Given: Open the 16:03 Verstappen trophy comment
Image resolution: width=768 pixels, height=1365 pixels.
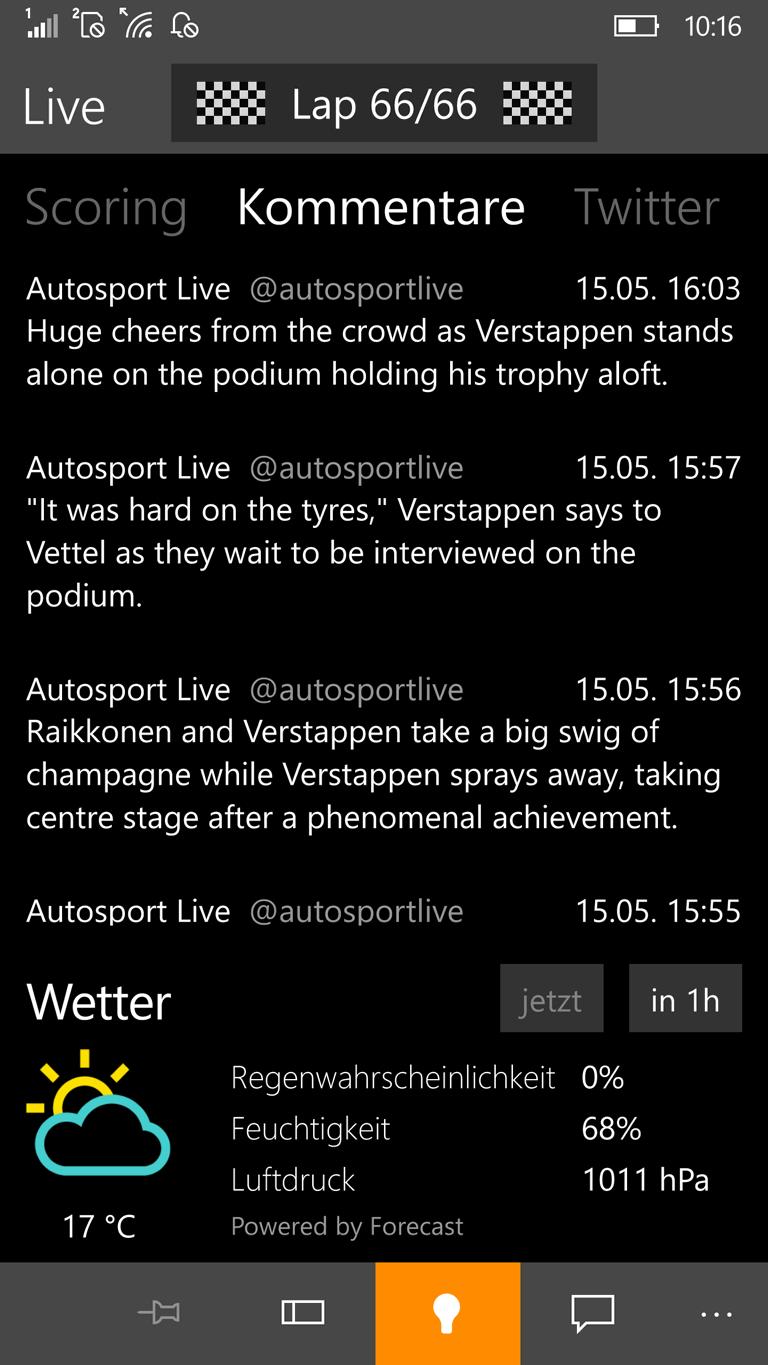Looking at the screenshot, I should pyautogui.click(x=384, y=331).
